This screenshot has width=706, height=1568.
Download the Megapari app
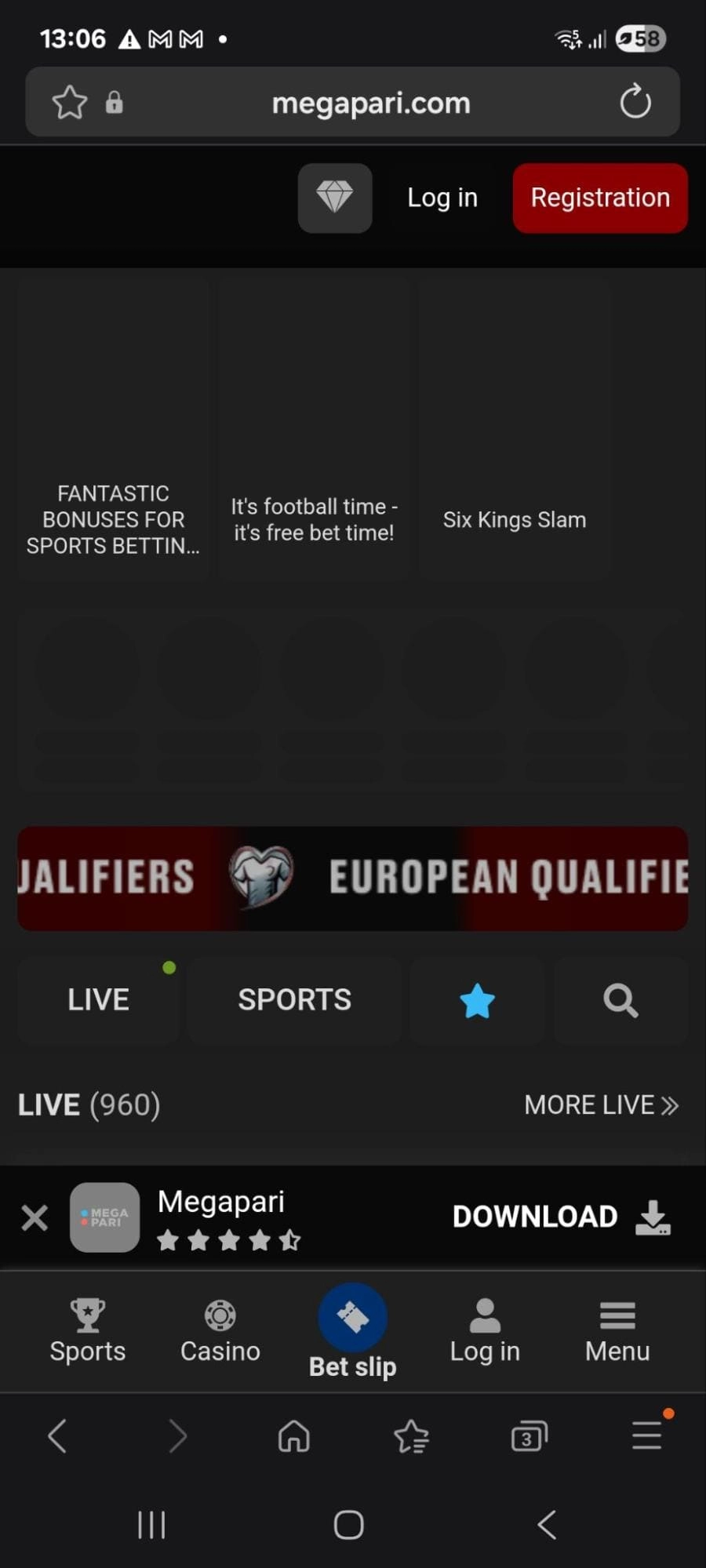[562, 1217]
